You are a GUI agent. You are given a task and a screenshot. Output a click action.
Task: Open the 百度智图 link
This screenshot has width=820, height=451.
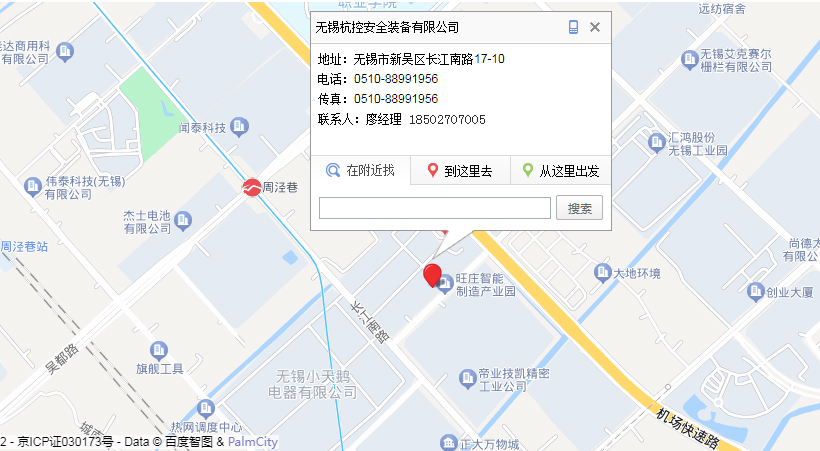click(191, 441)
